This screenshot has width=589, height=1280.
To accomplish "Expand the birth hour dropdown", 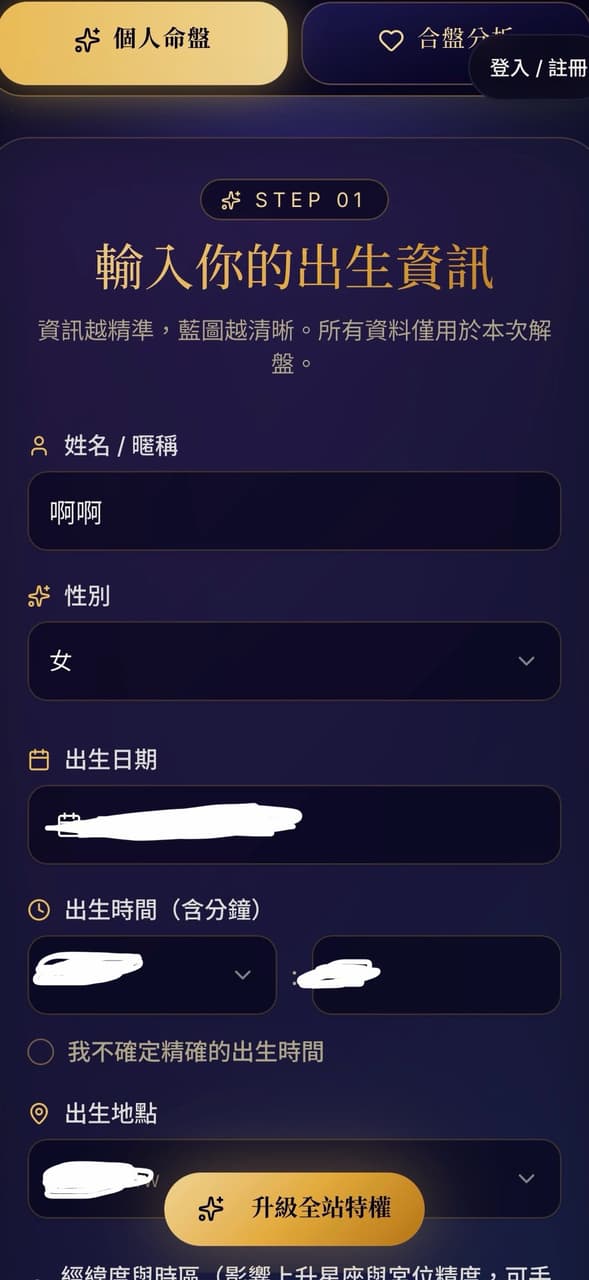I will tap(152, 975).
